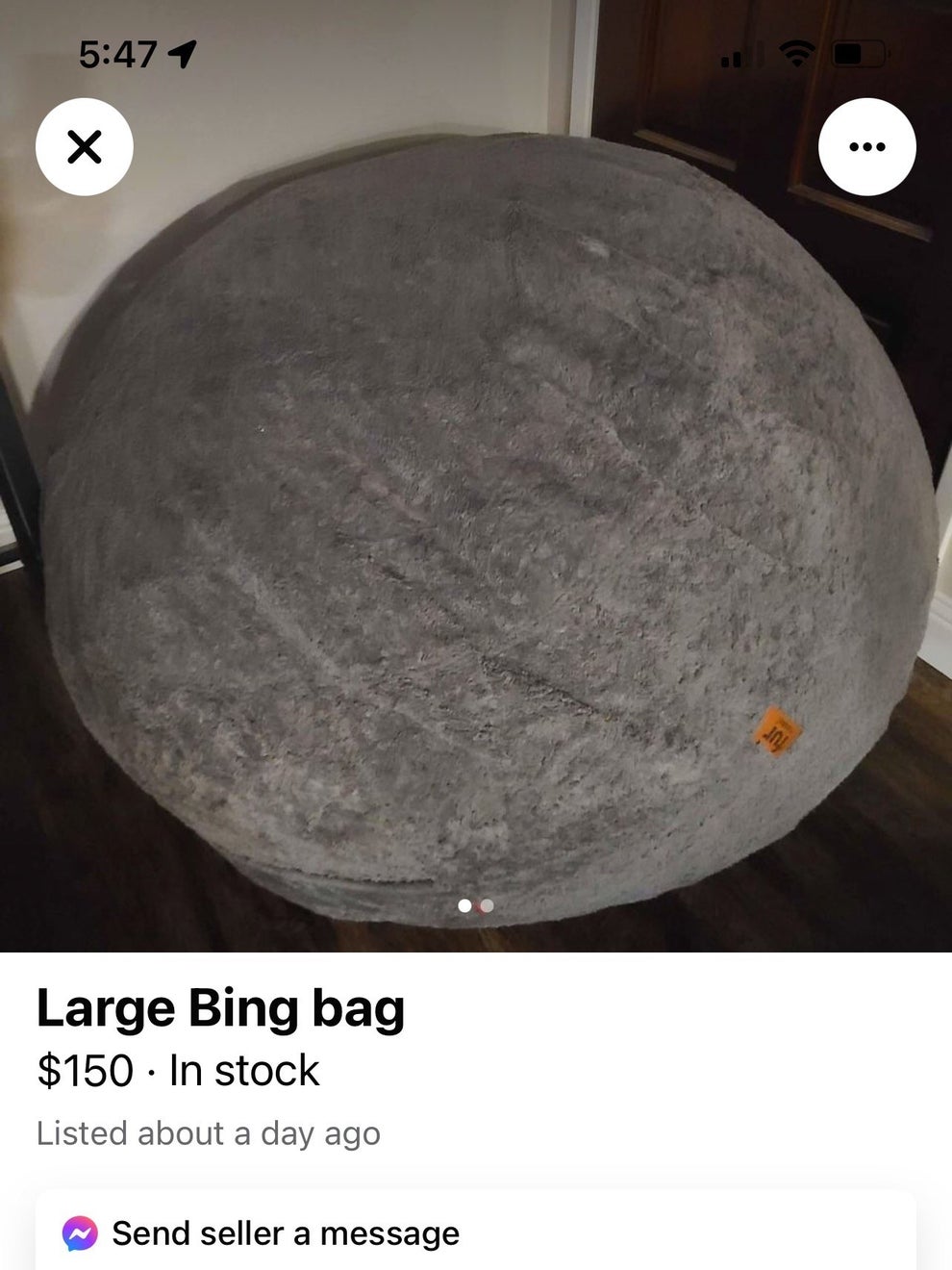Open the Large Bing bag listing title
The height and width of the screenshot is (1270, 952).
tap(221, 1007)
